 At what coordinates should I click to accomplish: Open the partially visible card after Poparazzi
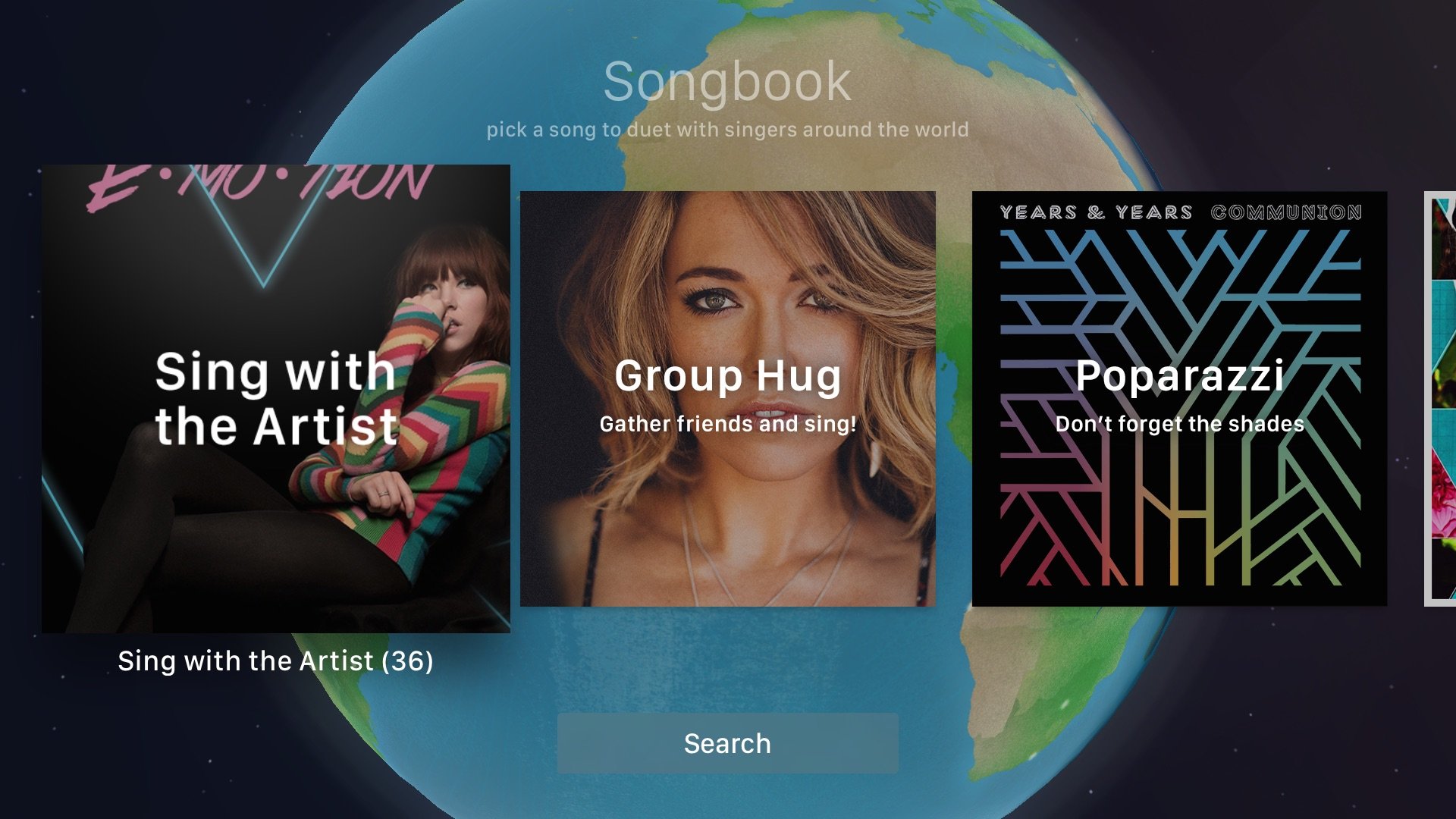pos(1440,399)
